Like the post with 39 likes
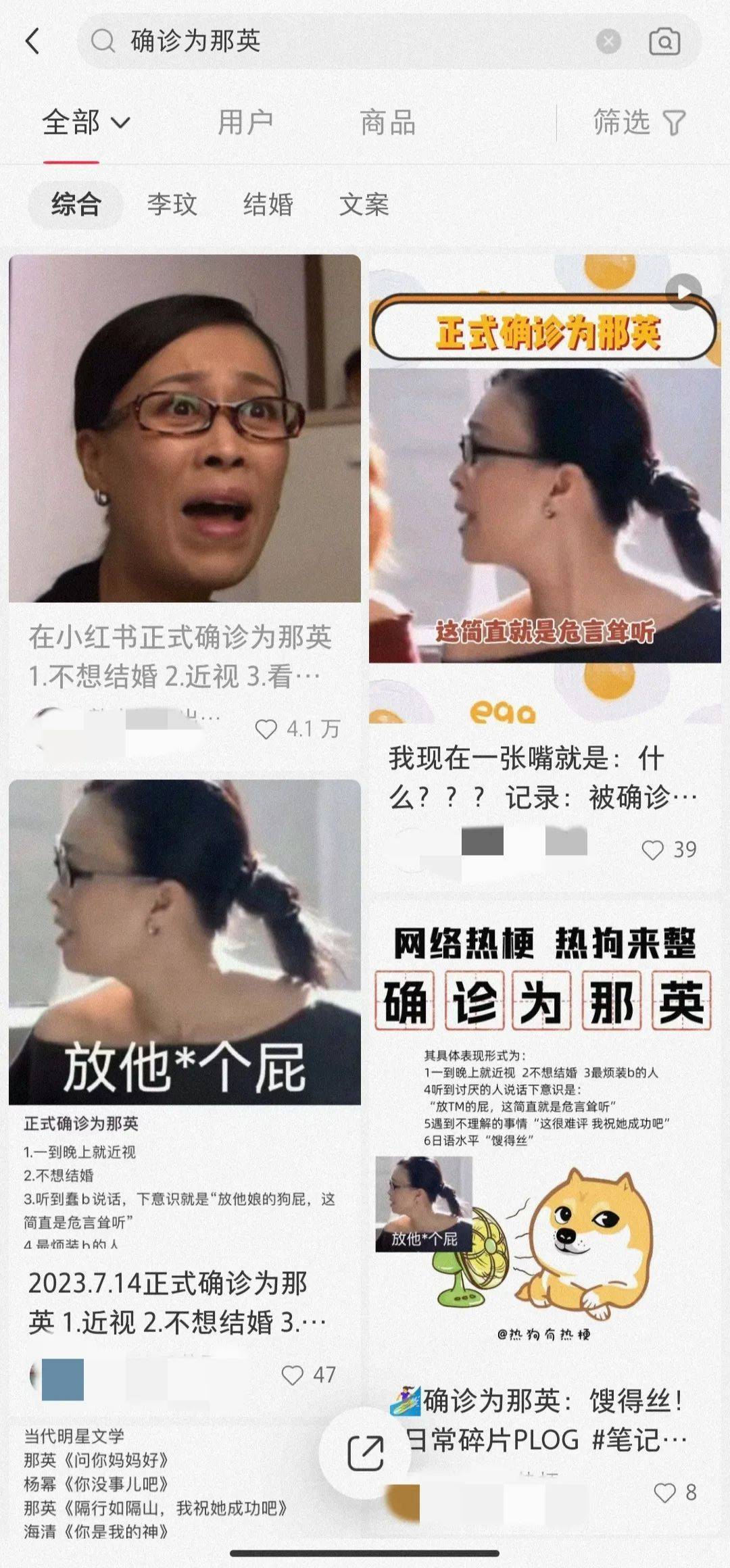The image size is (730, 1568). click(x=652, y=850)
